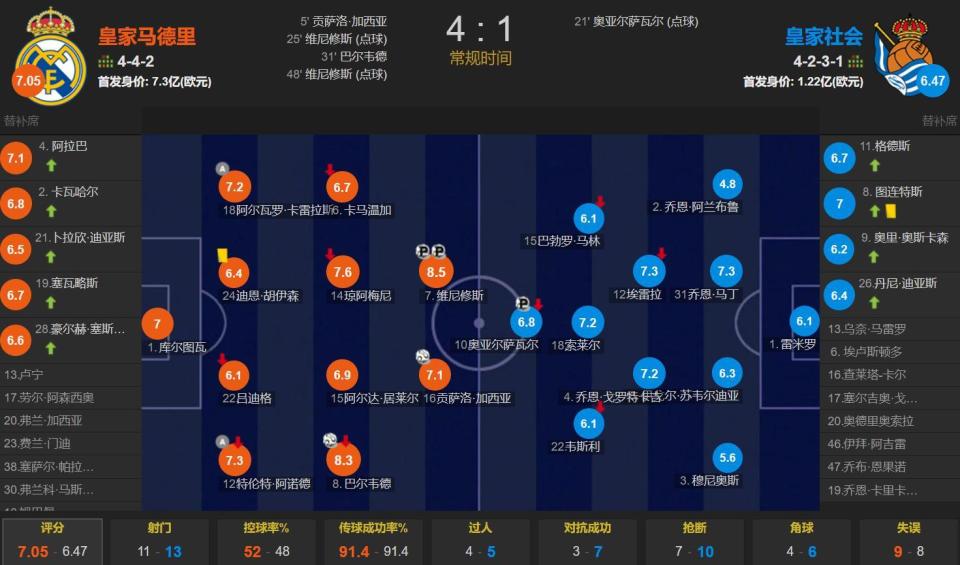Open player 8. 巴尔韦德 on the pitch

click(345, 461)
